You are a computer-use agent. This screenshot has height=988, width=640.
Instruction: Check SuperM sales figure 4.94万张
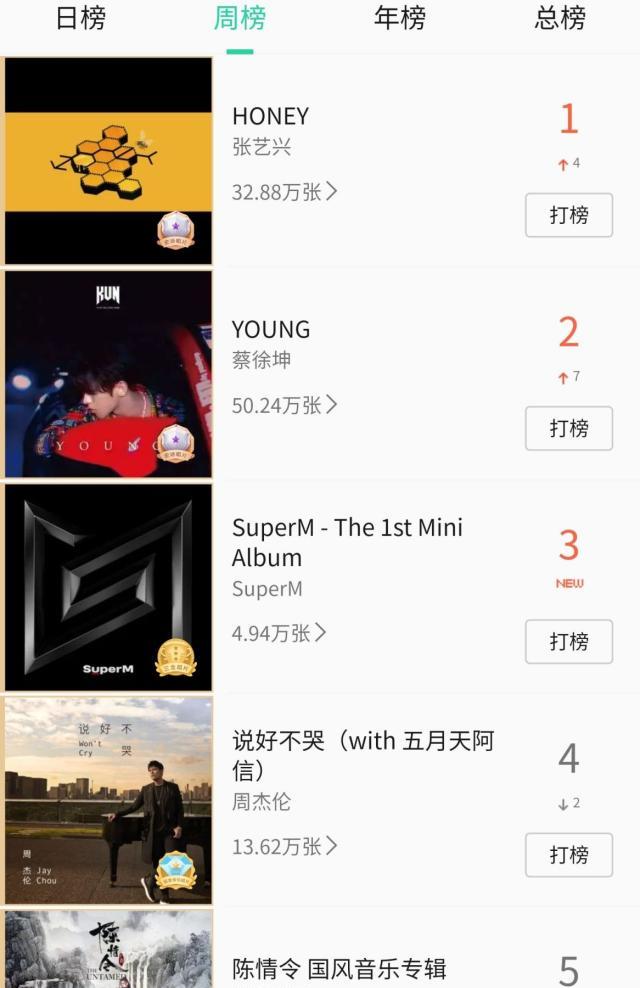[280, 633]
